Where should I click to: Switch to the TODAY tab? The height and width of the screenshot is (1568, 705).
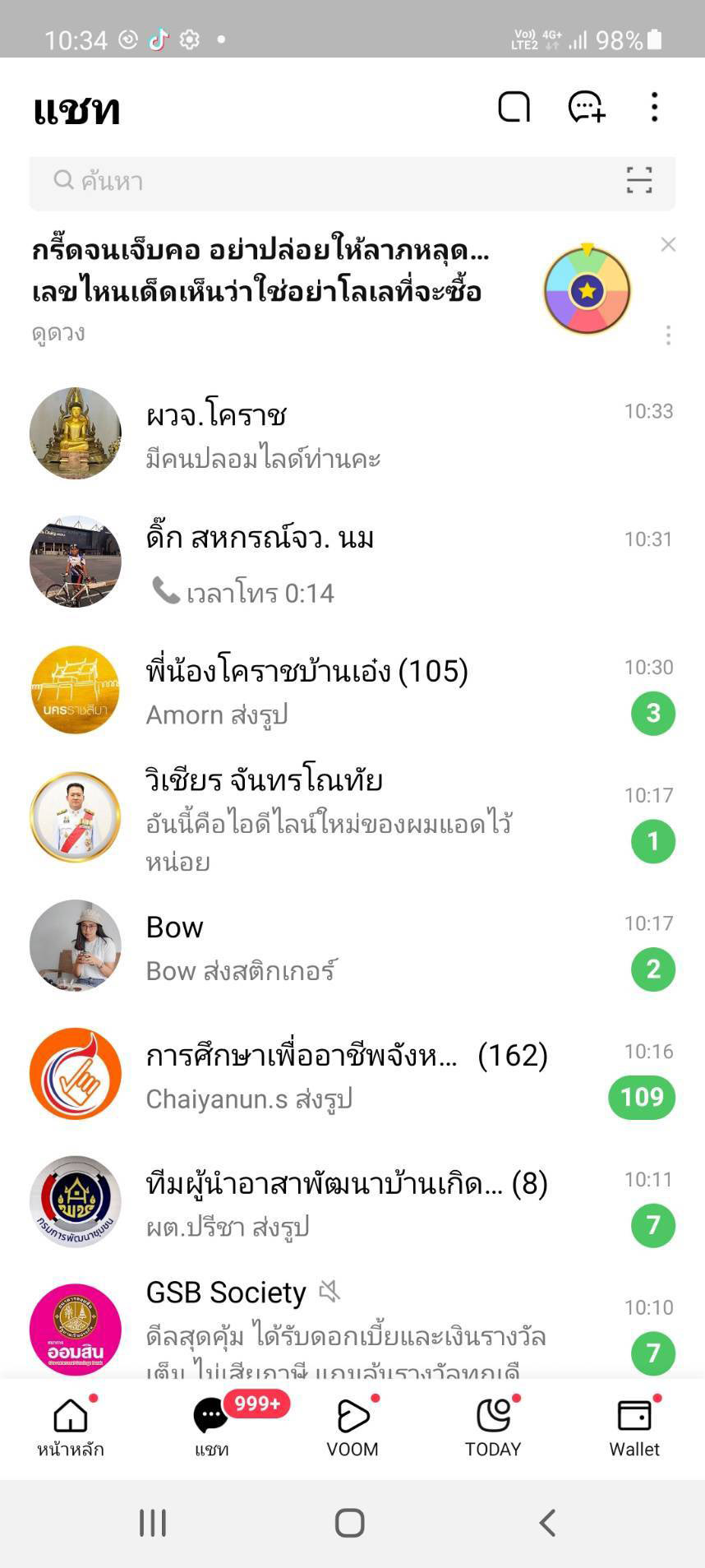[x=493, y=1427]
